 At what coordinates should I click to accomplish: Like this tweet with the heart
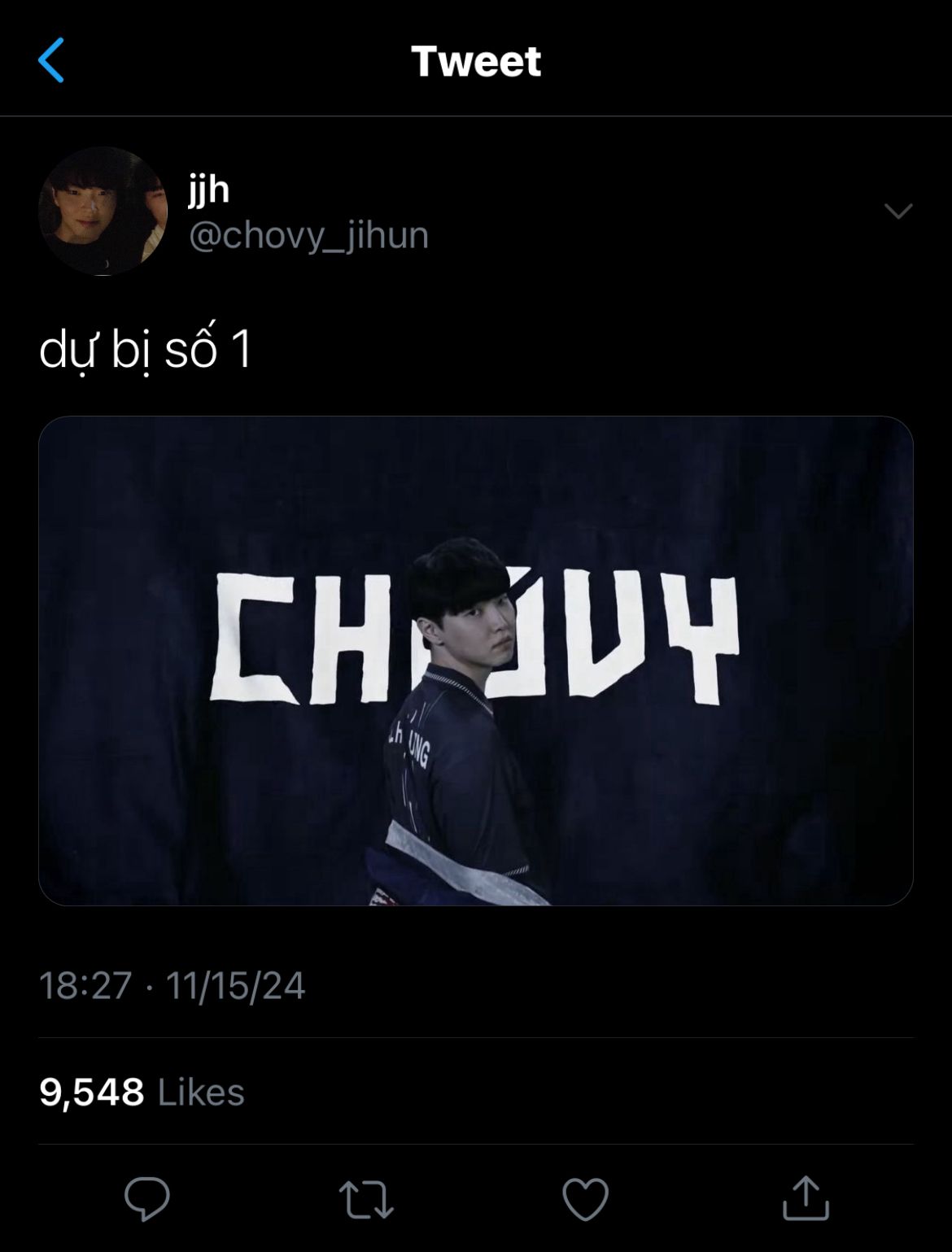[x=585, y=1199]
